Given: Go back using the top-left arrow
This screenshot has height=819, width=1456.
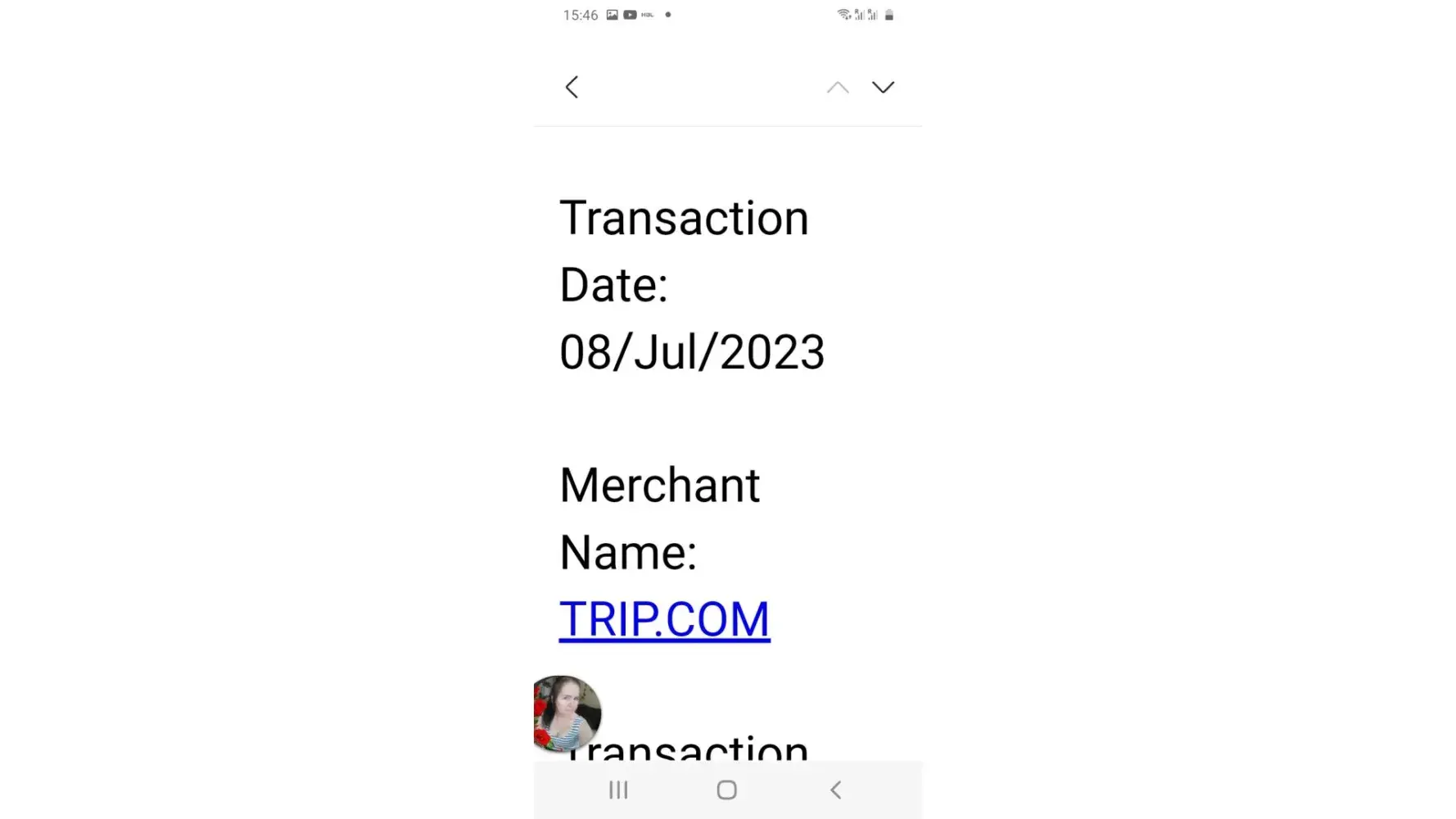Looking at the screenshot, I should point(572,88).
